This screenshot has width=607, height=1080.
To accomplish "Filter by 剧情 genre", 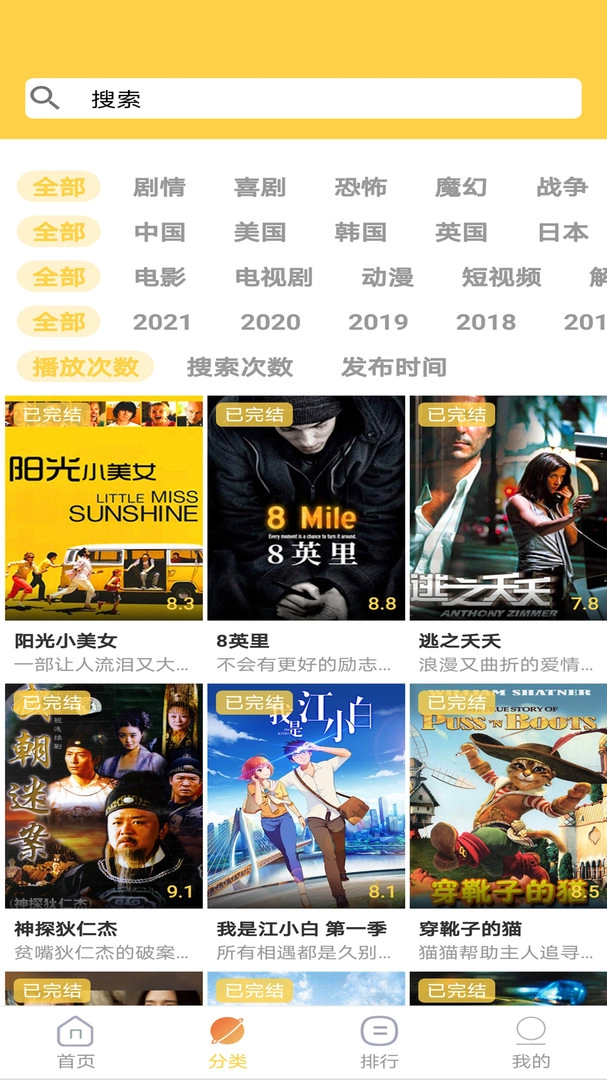I will (159, 187).
